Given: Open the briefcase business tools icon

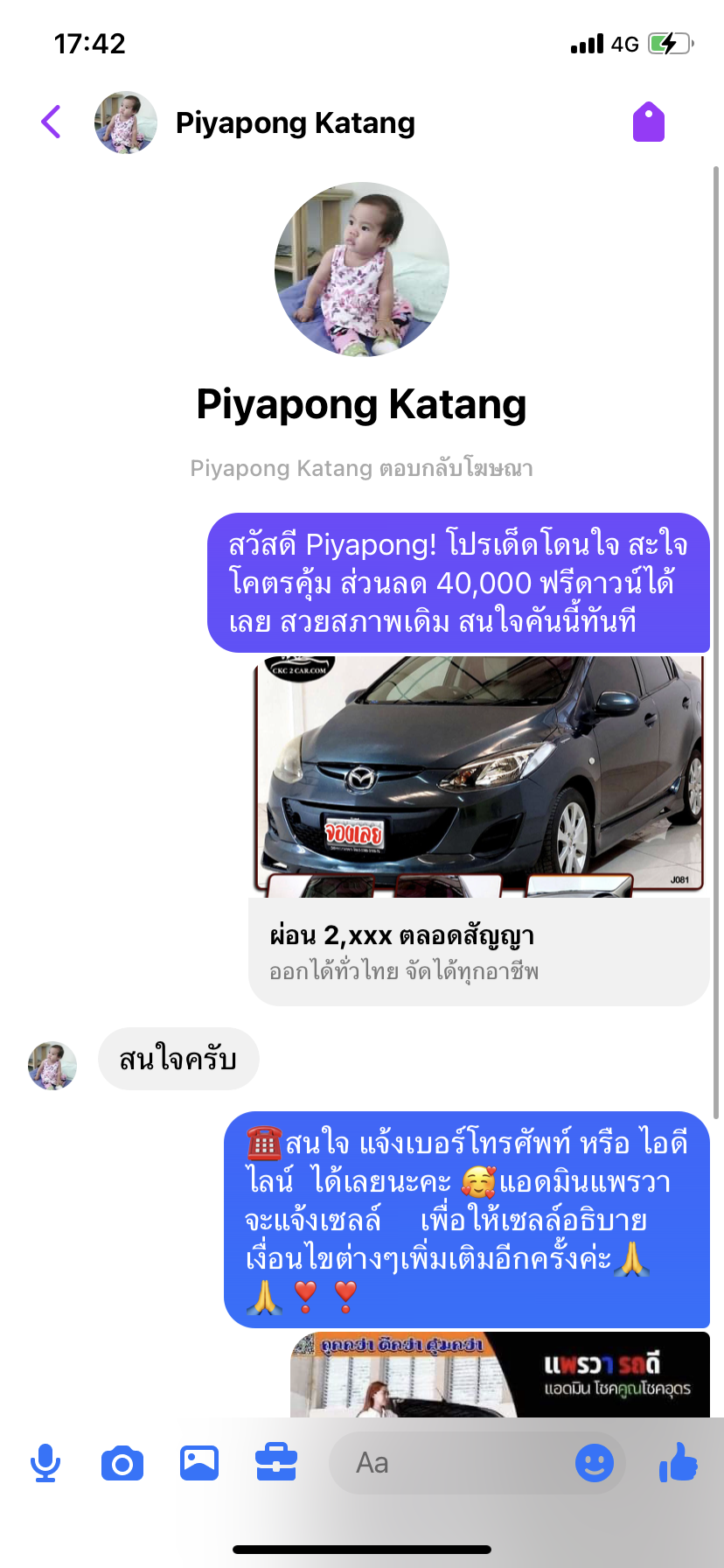Looking at the screenshot, I should [x=276, y=1462].
